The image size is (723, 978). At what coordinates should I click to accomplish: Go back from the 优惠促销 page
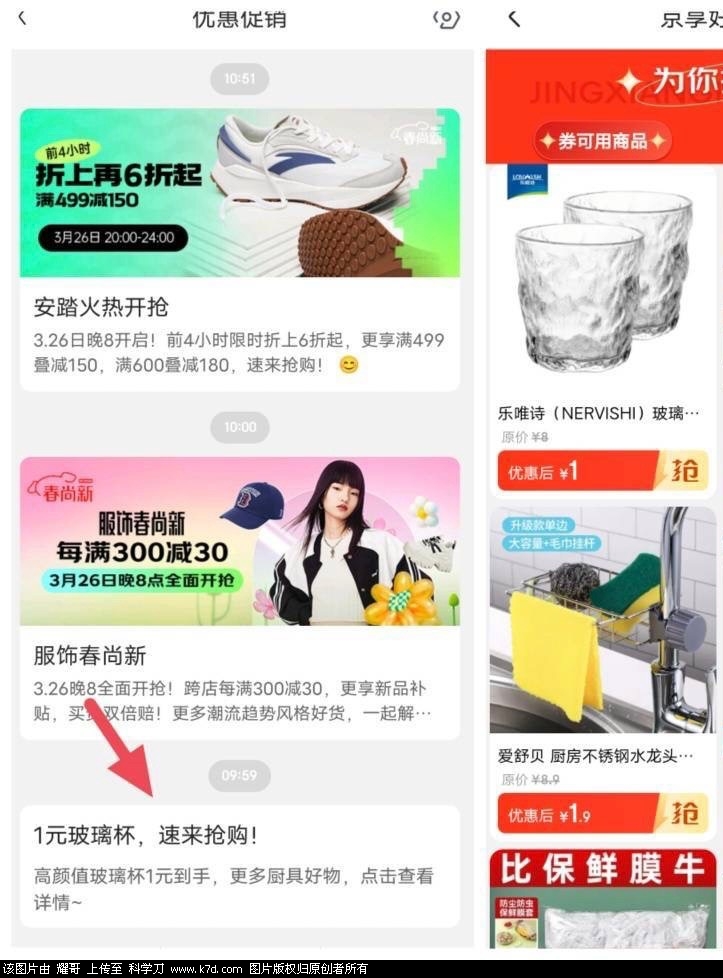[x=24, y=19]
